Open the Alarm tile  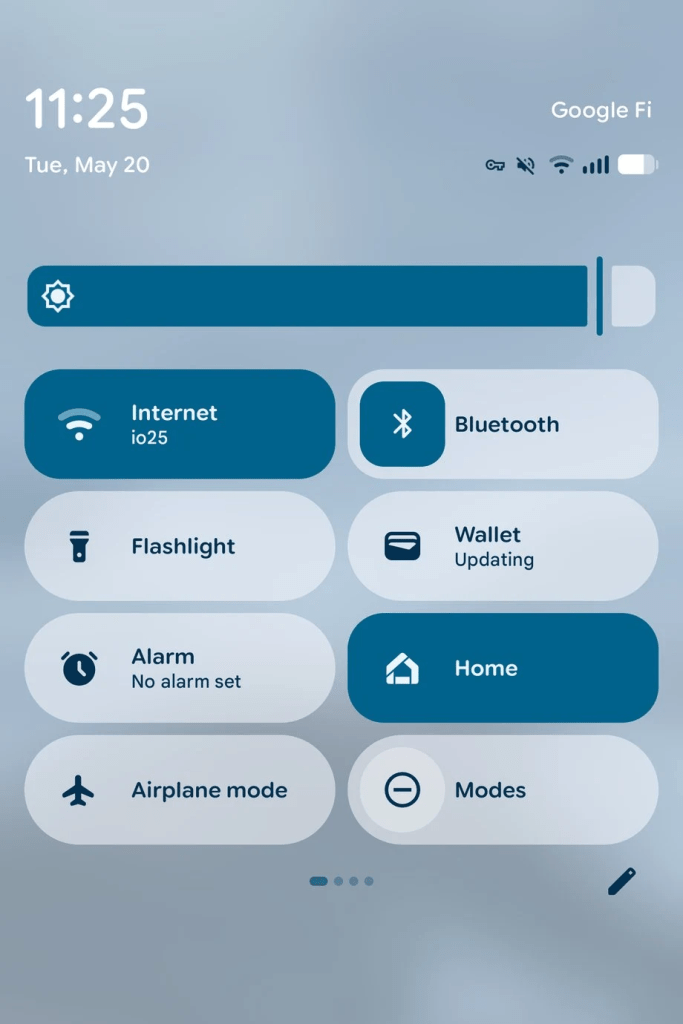click(180, 668)
